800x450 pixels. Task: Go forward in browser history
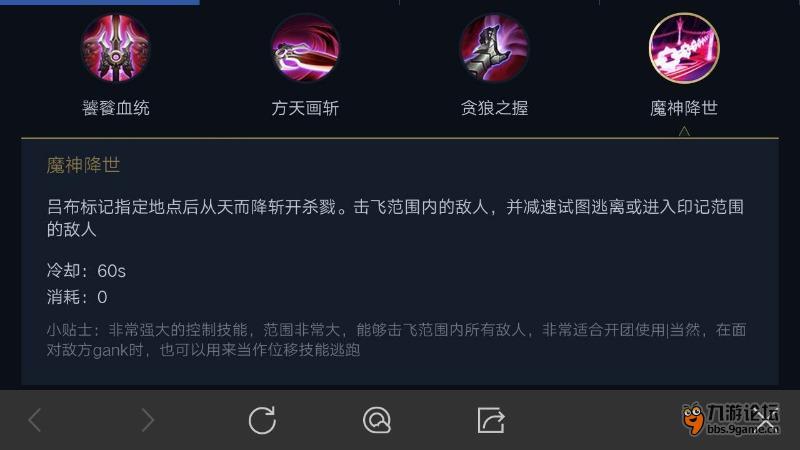(148, 420)
